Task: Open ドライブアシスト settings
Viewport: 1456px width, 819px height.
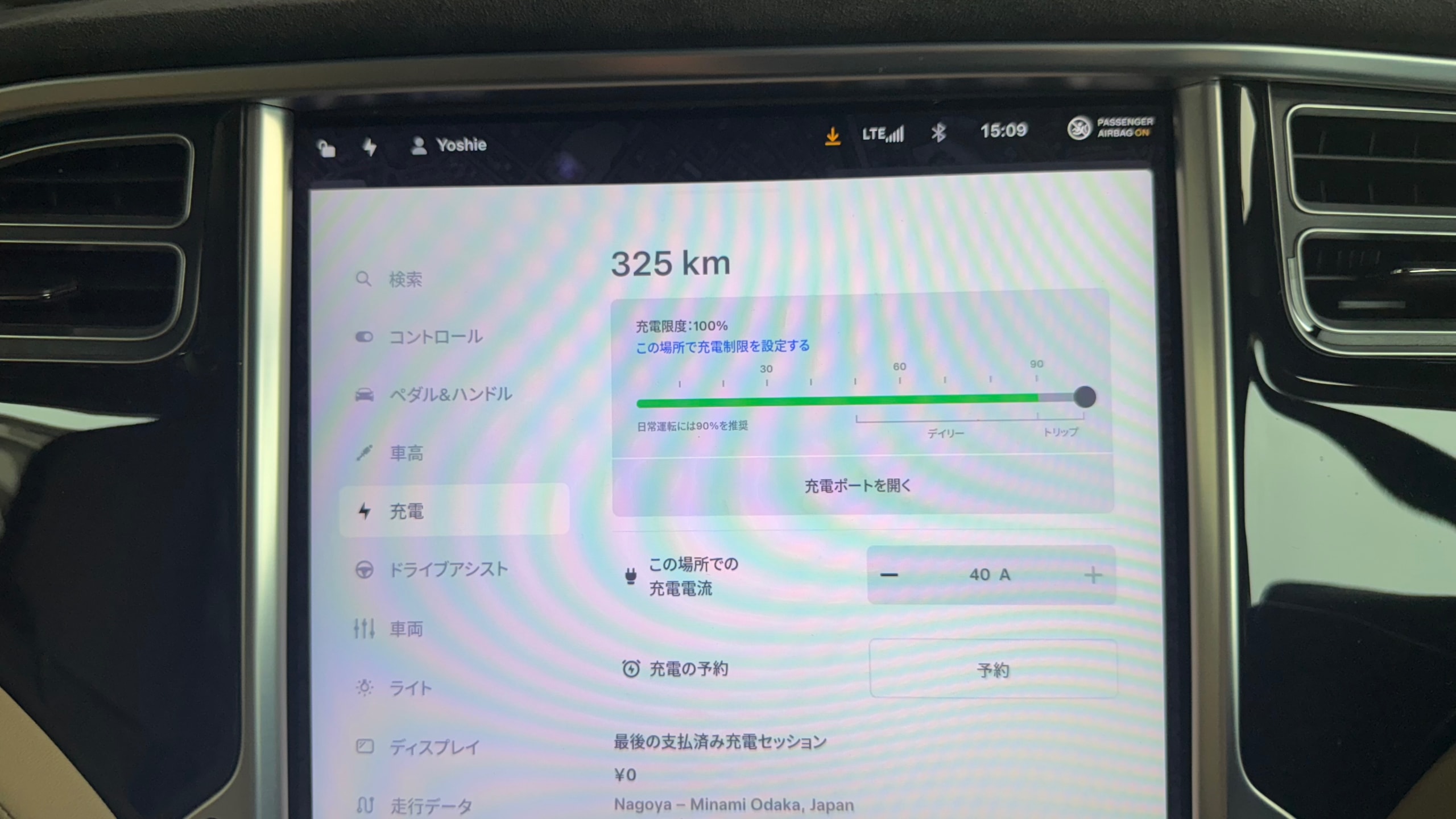Action: point(448,569)
